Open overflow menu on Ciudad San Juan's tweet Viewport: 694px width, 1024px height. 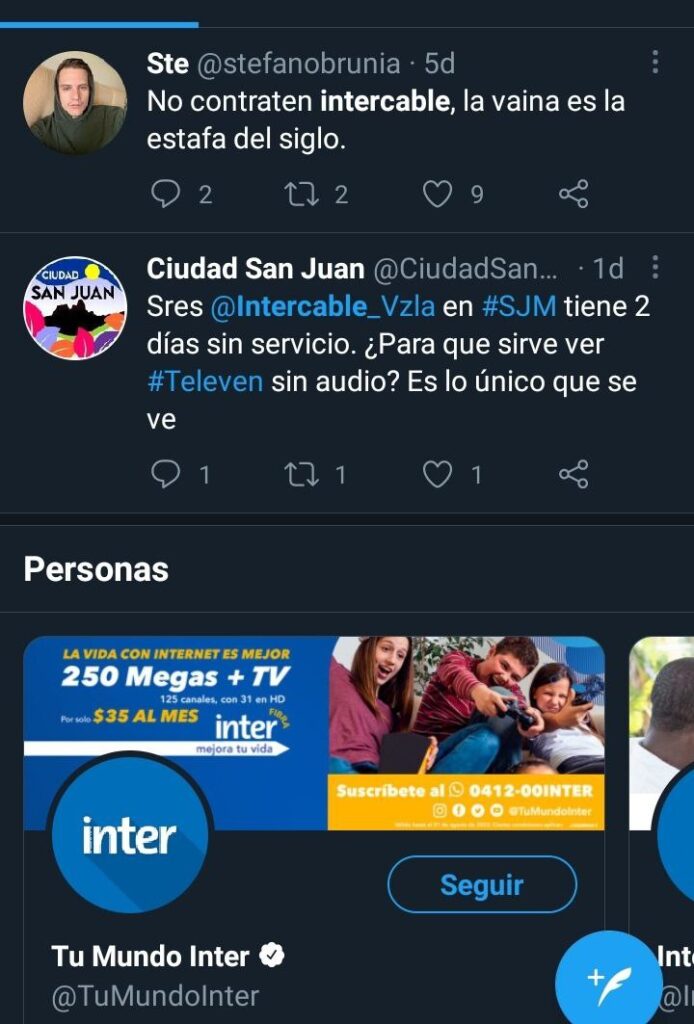655,268
